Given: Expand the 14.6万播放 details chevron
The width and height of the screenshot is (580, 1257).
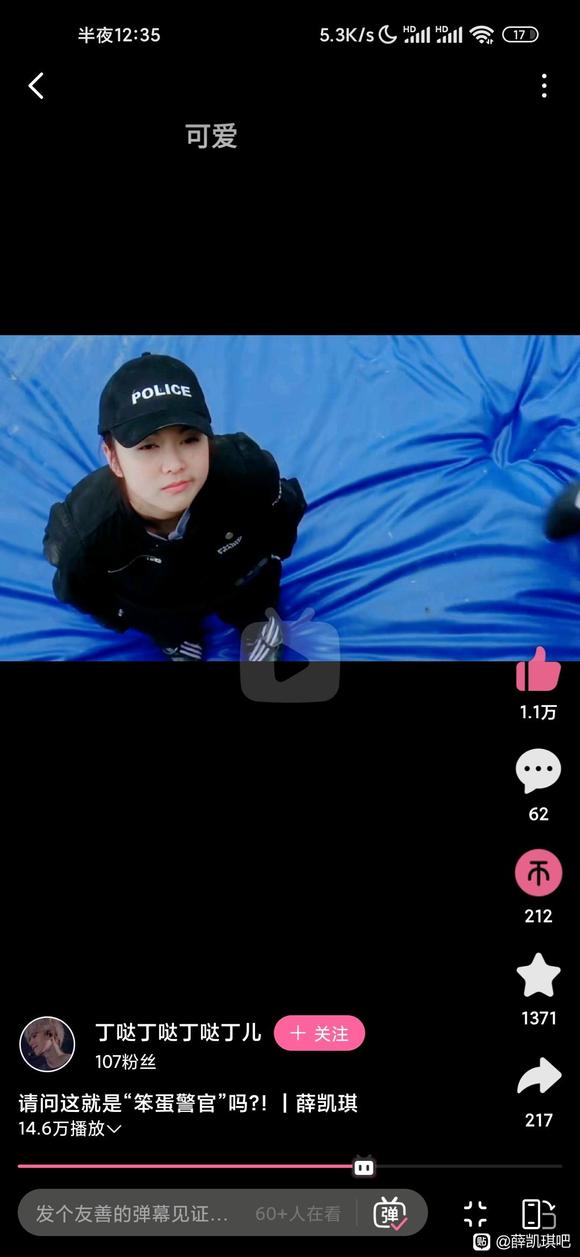Looking at the screenshot, I should 114,1129.
